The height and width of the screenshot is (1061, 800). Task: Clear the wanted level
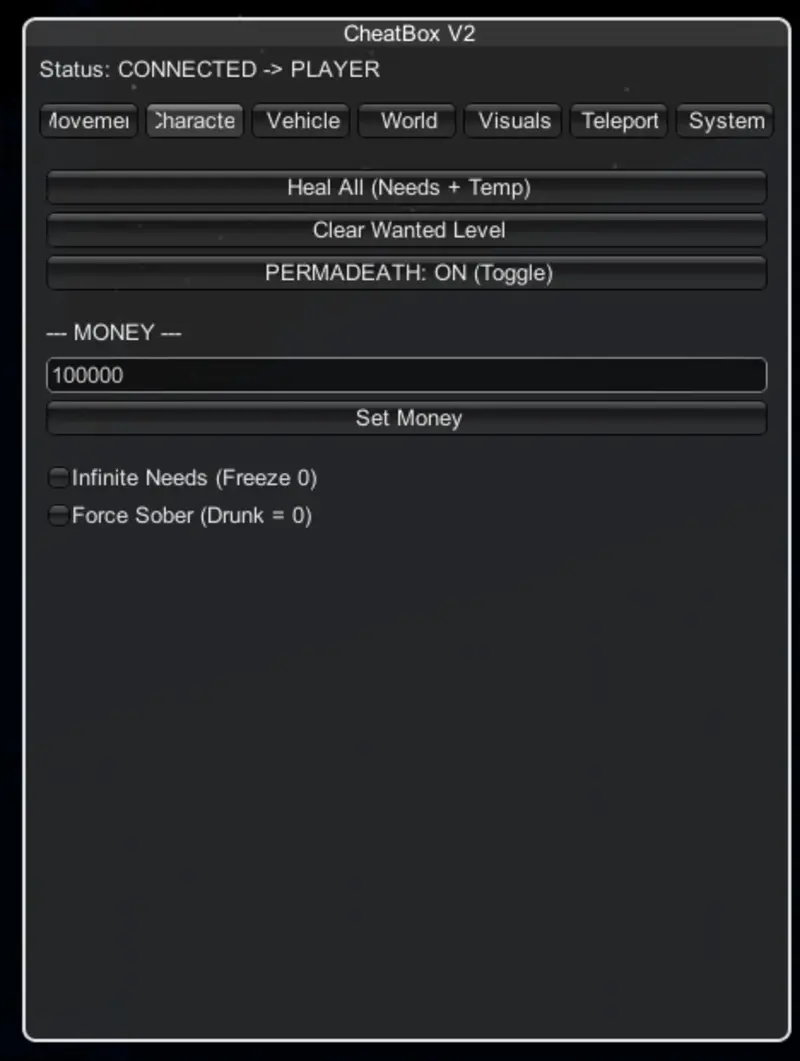coord(407,230)
